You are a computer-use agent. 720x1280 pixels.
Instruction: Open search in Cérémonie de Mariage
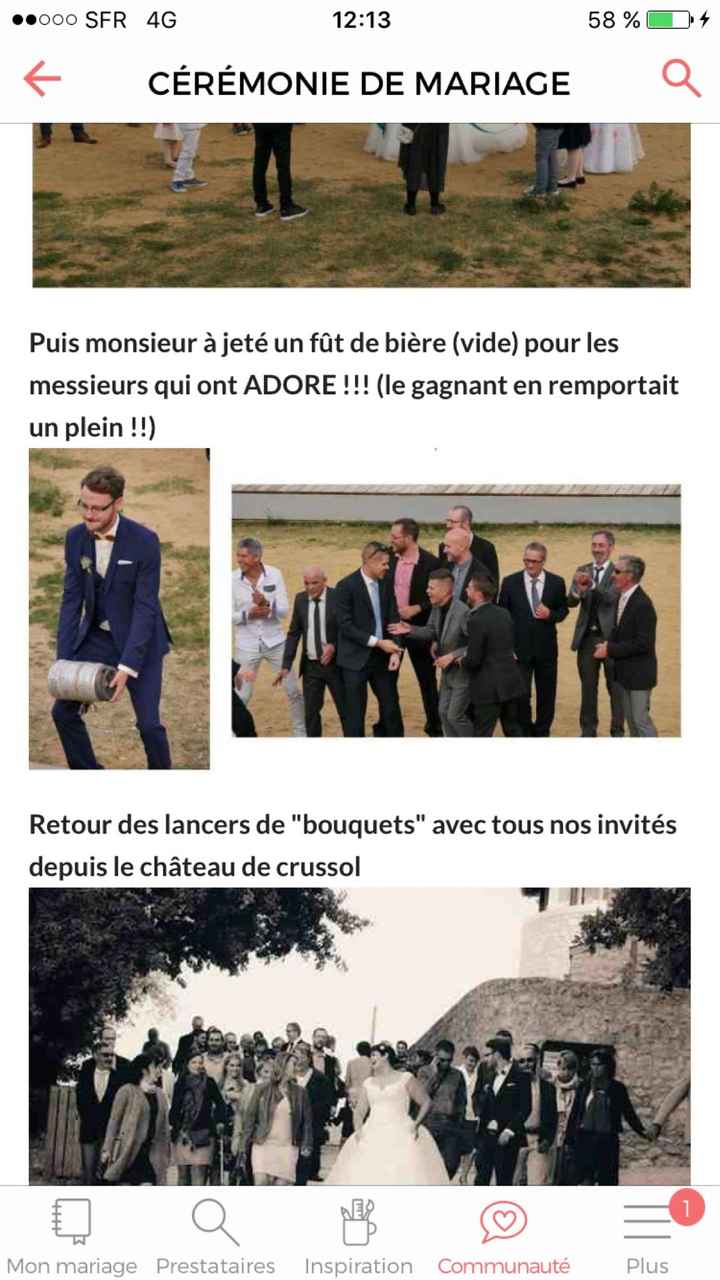(681, 77)
